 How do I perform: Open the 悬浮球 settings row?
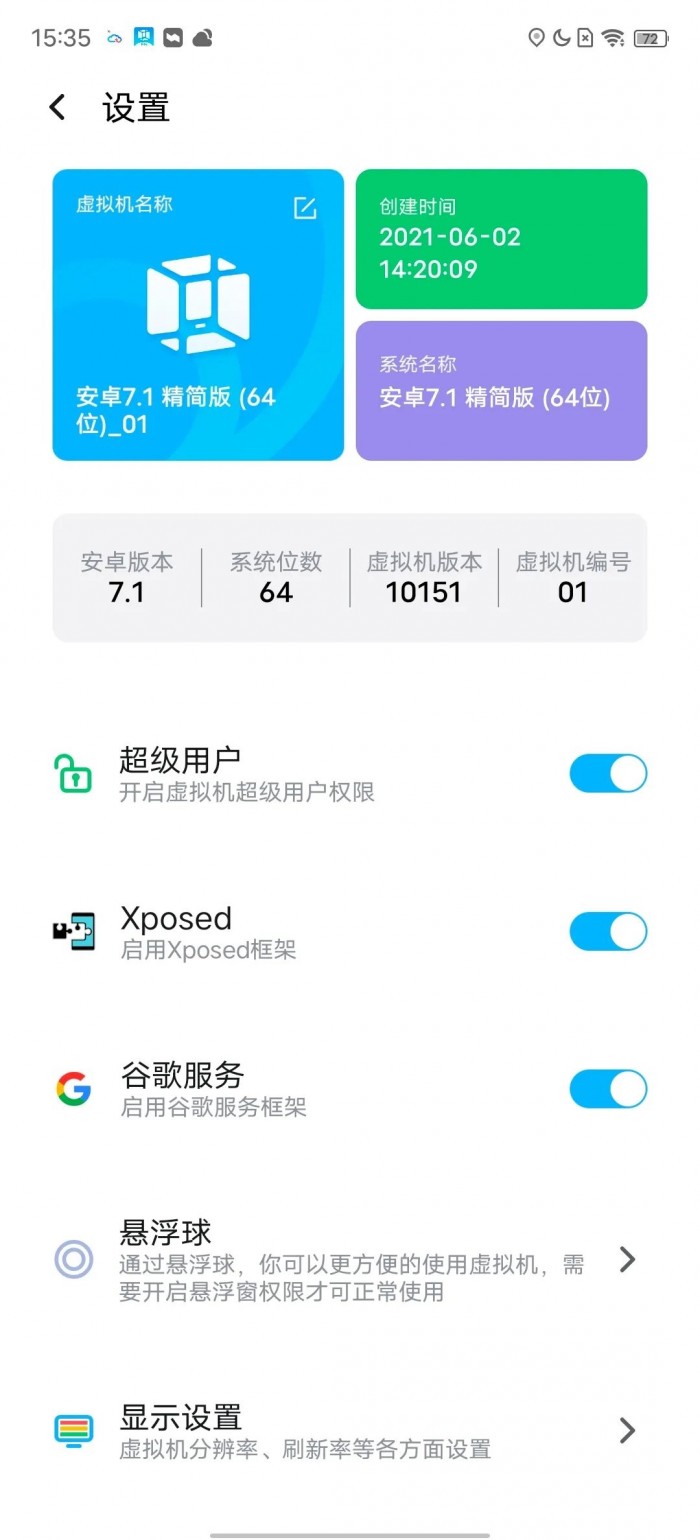[x=350, y=1260]
